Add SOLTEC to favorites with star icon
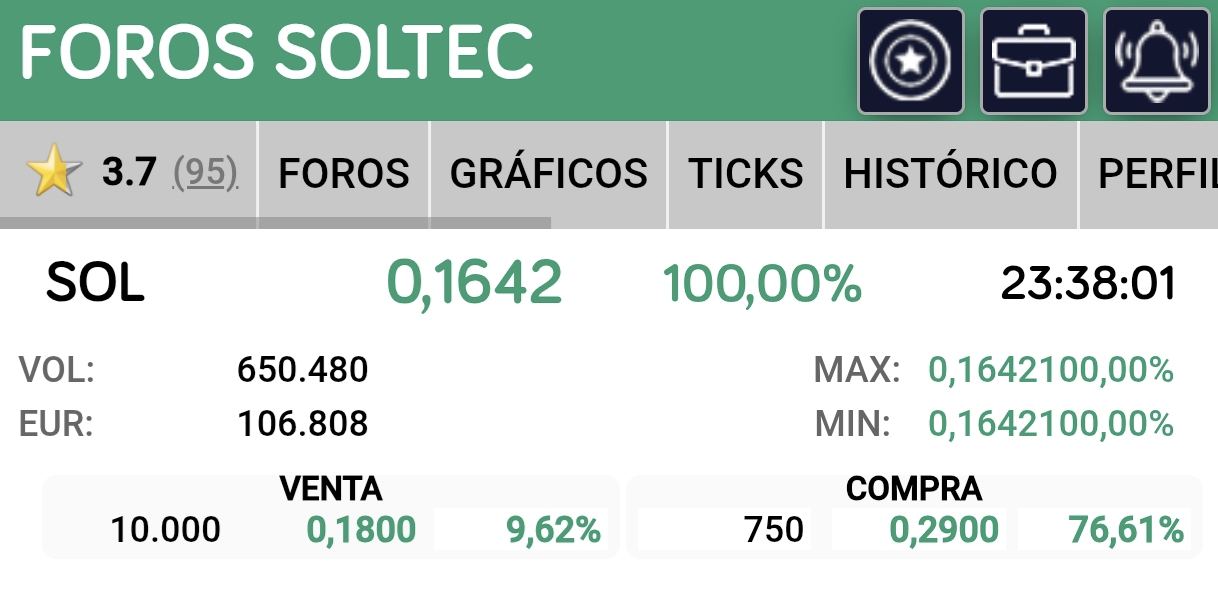This screenshot has height=601, width=1218. click(x=910, y=62)
